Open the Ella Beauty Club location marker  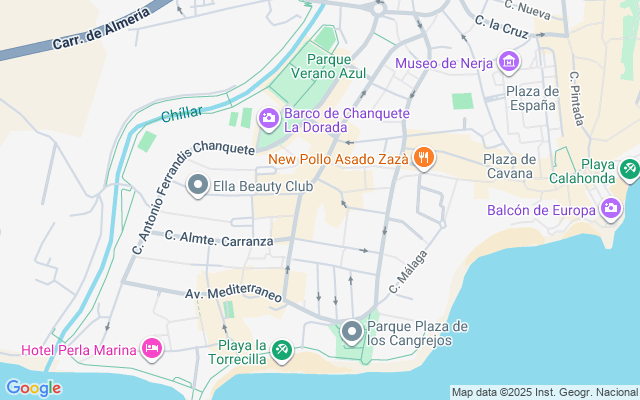[x=198, y=185]
